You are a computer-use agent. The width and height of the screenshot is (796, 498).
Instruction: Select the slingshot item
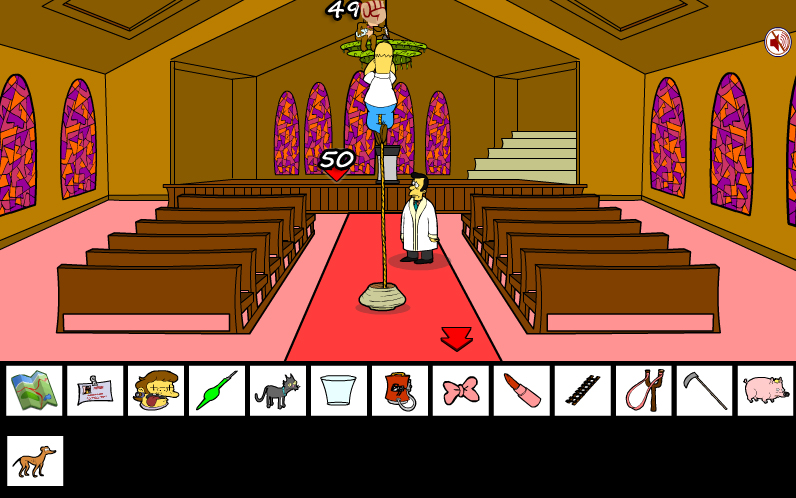[x=644, y=390]
